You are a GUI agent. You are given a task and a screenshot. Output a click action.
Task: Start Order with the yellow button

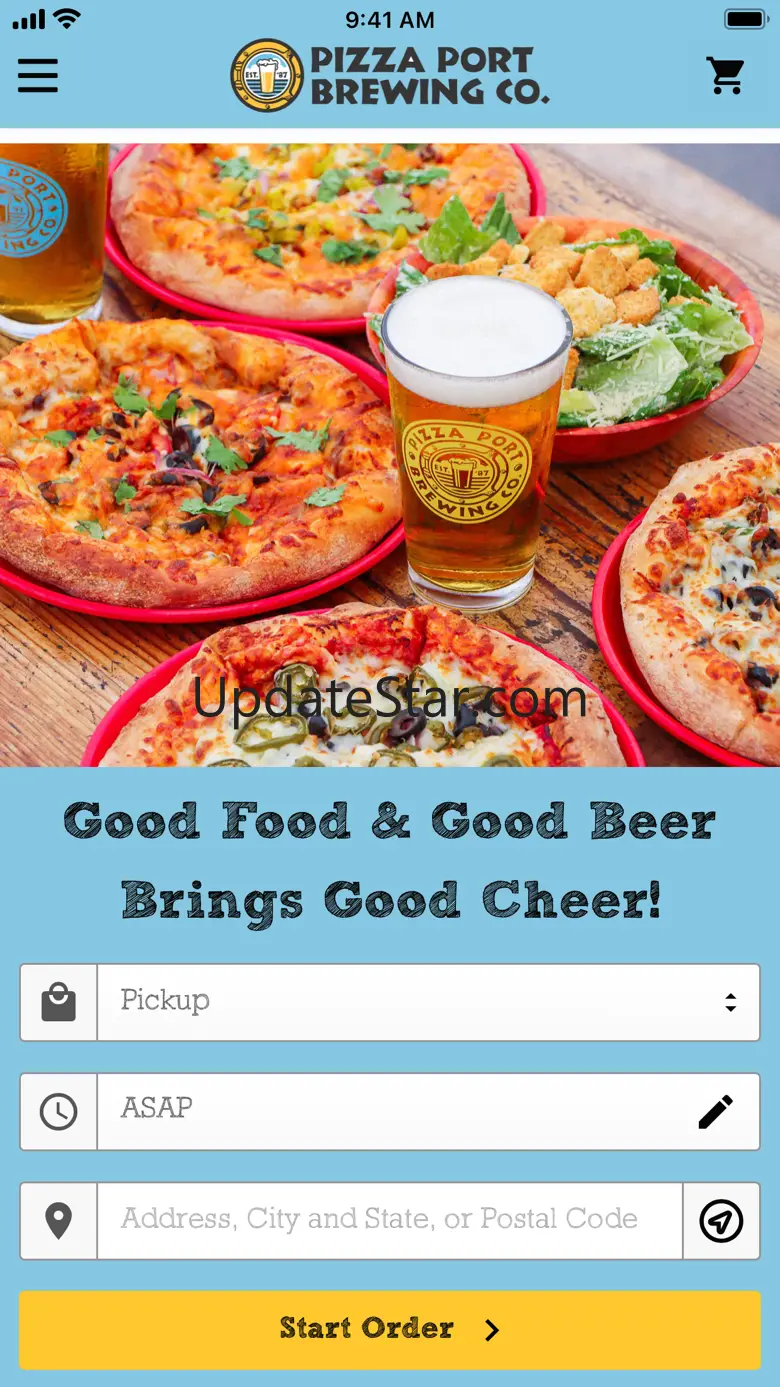390,1329
